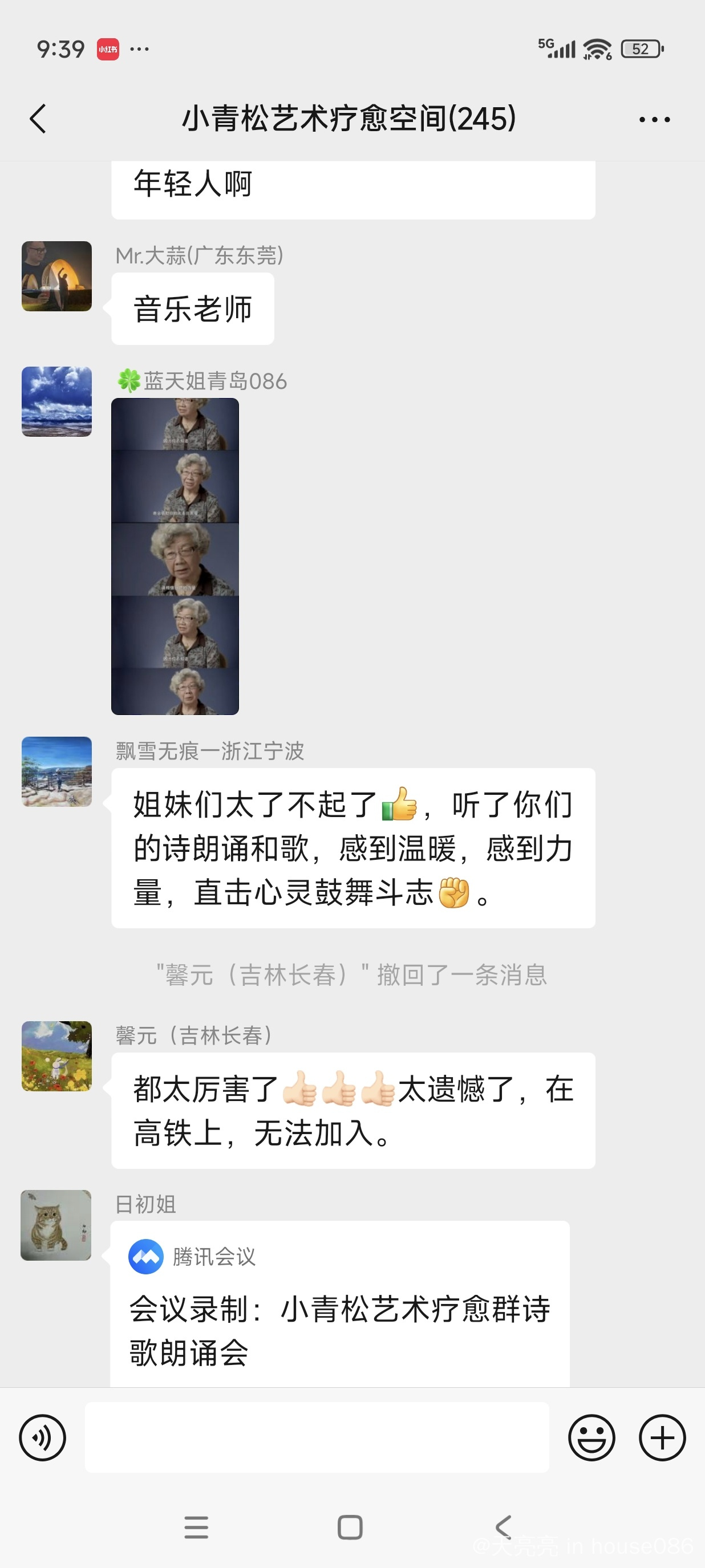The width and height of the screenshot is (705, 1568).
Task: Open Mr.大蒜's profile avatar
Action: pos(56,277)
